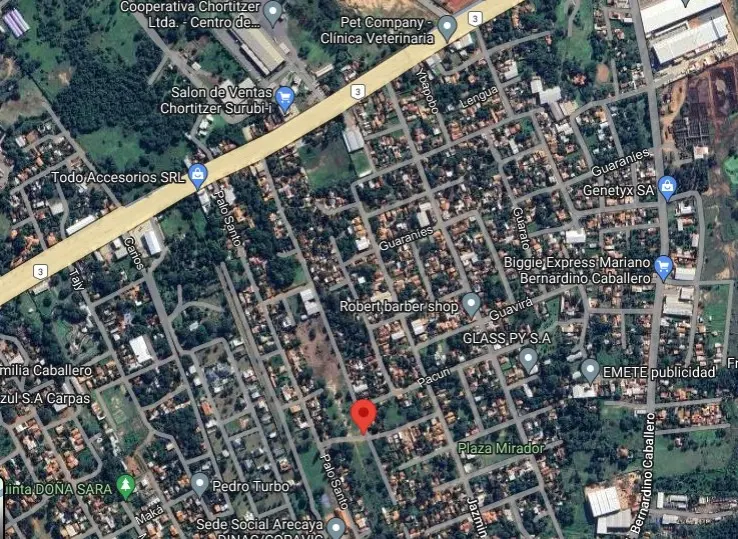Open GLASS PY S.A place pin
Viewport: 738px width, 539px height.
point(530,358)
